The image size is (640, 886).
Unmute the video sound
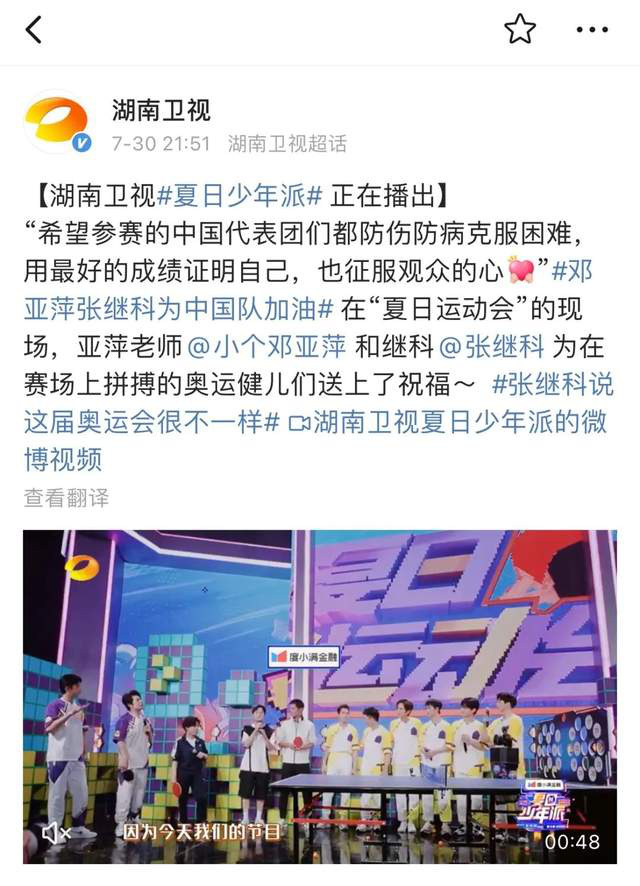pos(54,832)
